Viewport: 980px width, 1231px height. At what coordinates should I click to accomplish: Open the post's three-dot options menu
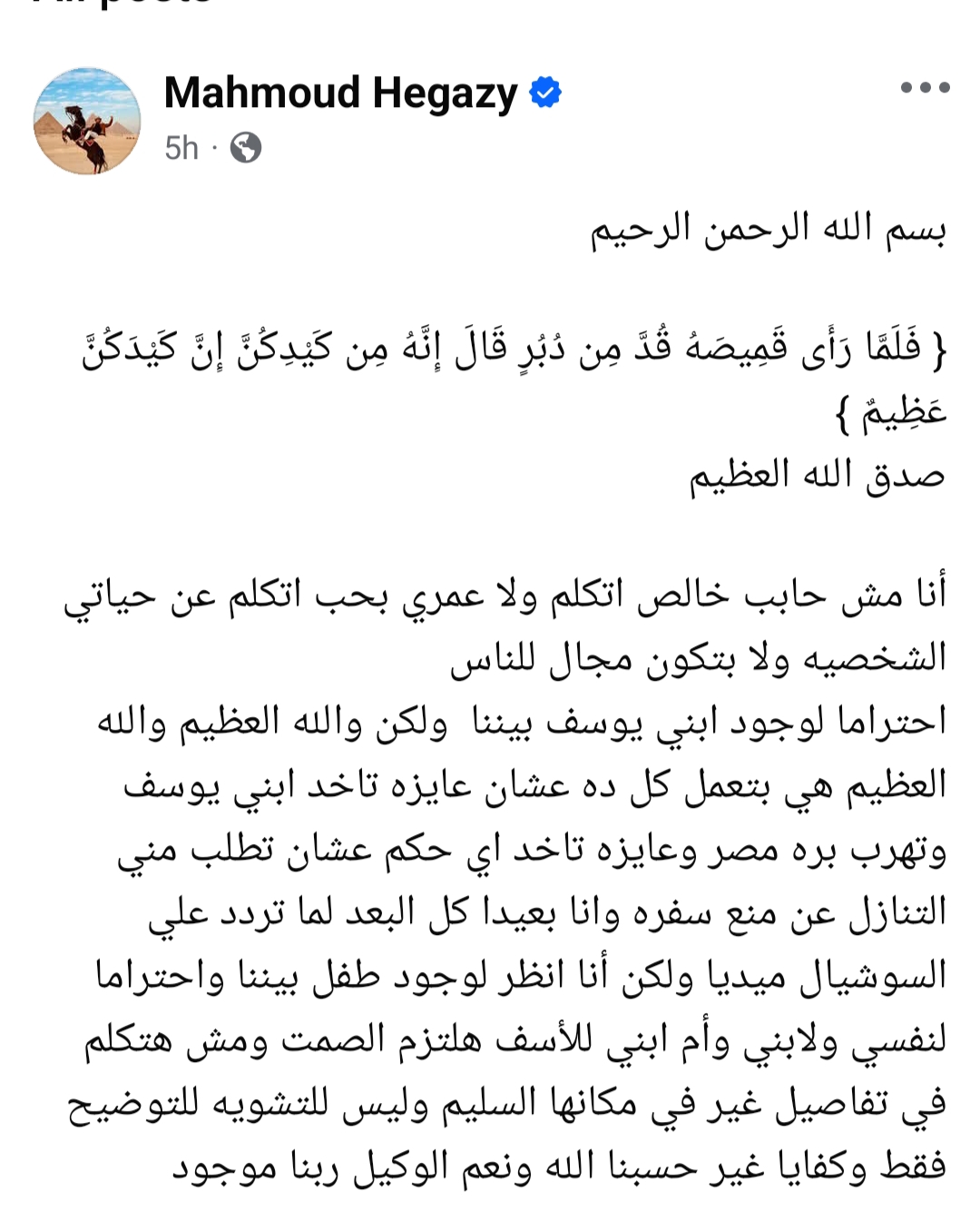click(x=924, y=88)
